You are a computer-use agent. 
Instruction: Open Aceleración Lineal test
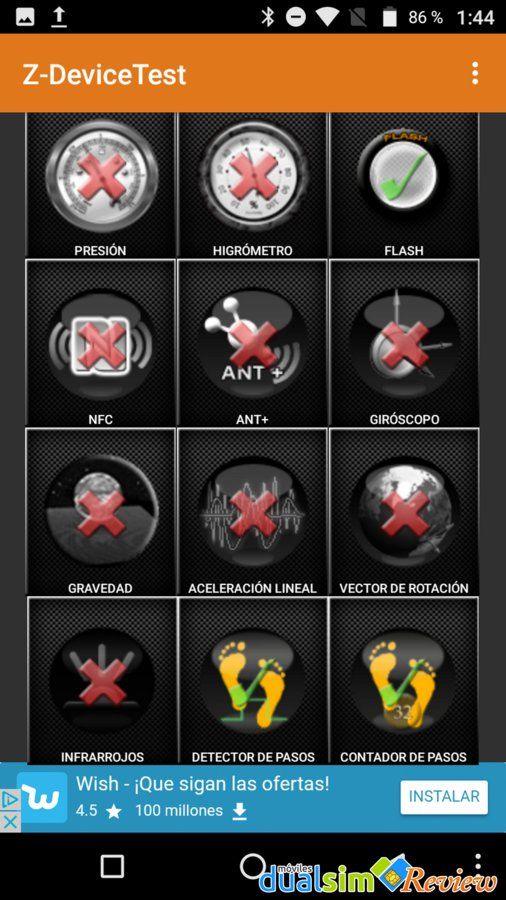[x=252, y=511]
